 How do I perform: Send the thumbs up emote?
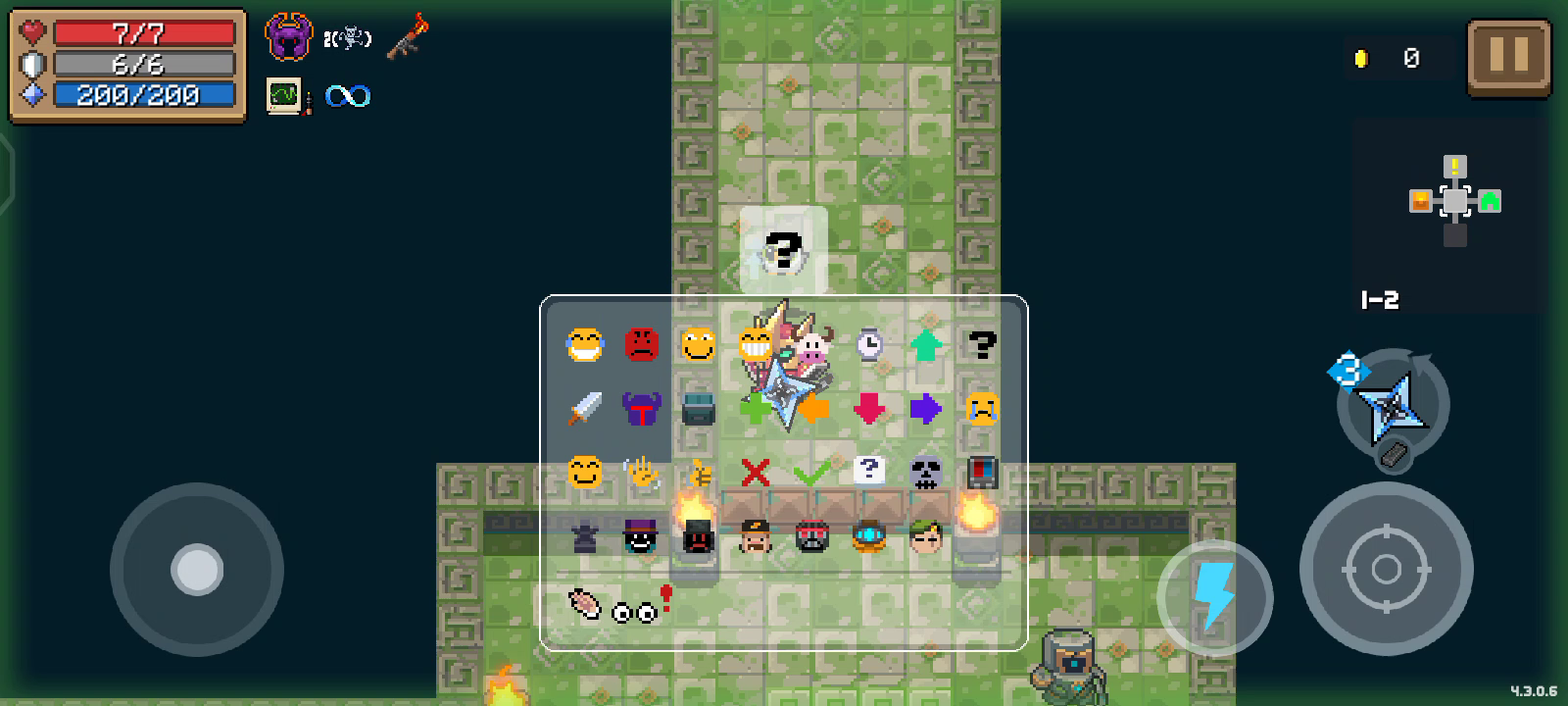coord(699,473)
